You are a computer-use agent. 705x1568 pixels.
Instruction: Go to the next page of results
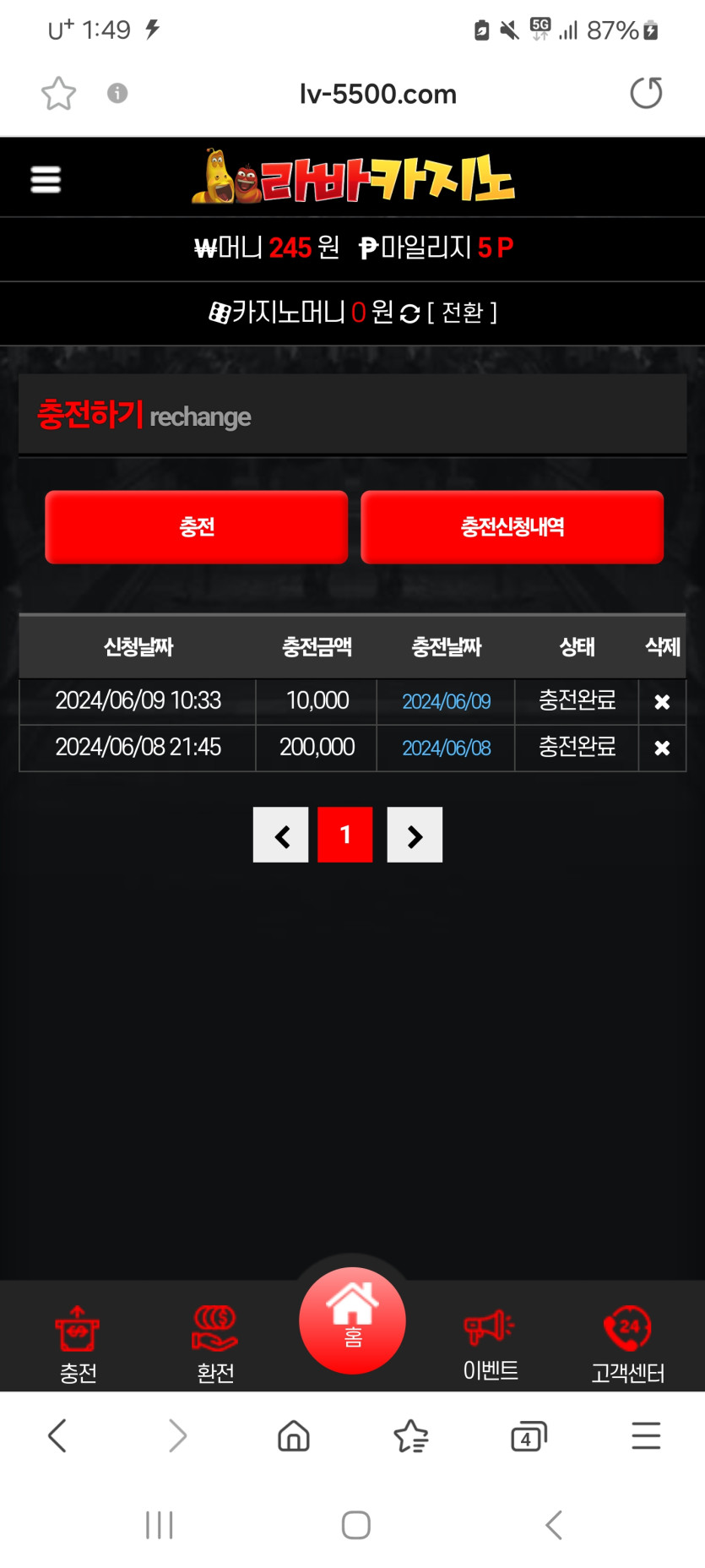point(415,836)
